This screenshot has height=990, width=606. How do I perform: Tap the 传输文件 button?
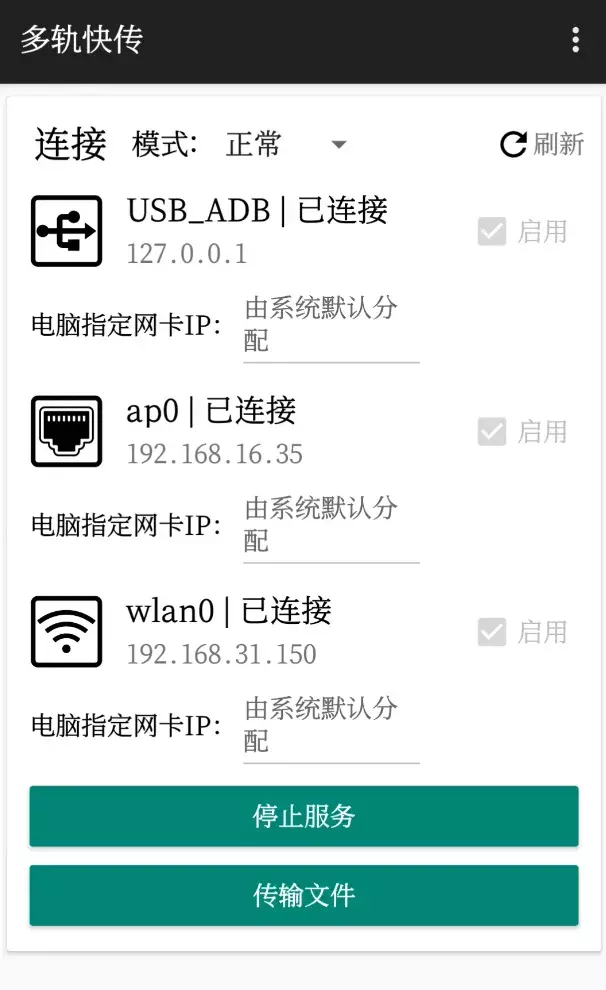[x=304, y=895]
